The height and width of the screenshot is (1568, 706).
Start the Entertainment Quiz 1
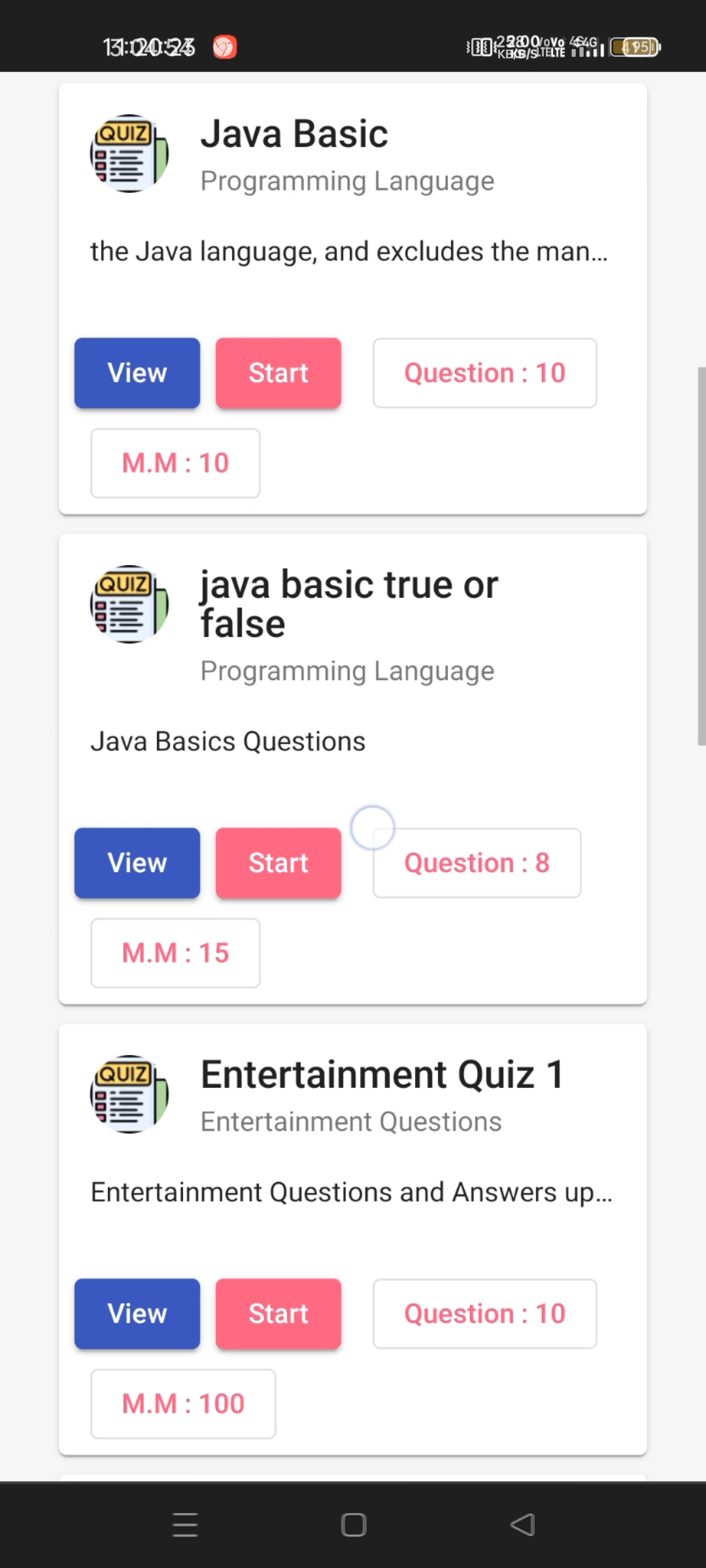(278, 1313)
